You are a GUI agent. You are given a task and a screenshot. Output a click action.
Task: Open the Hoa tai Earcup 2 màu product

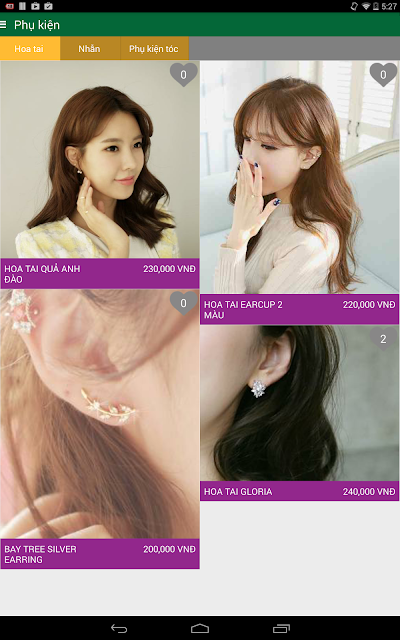click(x=299, y=193)
